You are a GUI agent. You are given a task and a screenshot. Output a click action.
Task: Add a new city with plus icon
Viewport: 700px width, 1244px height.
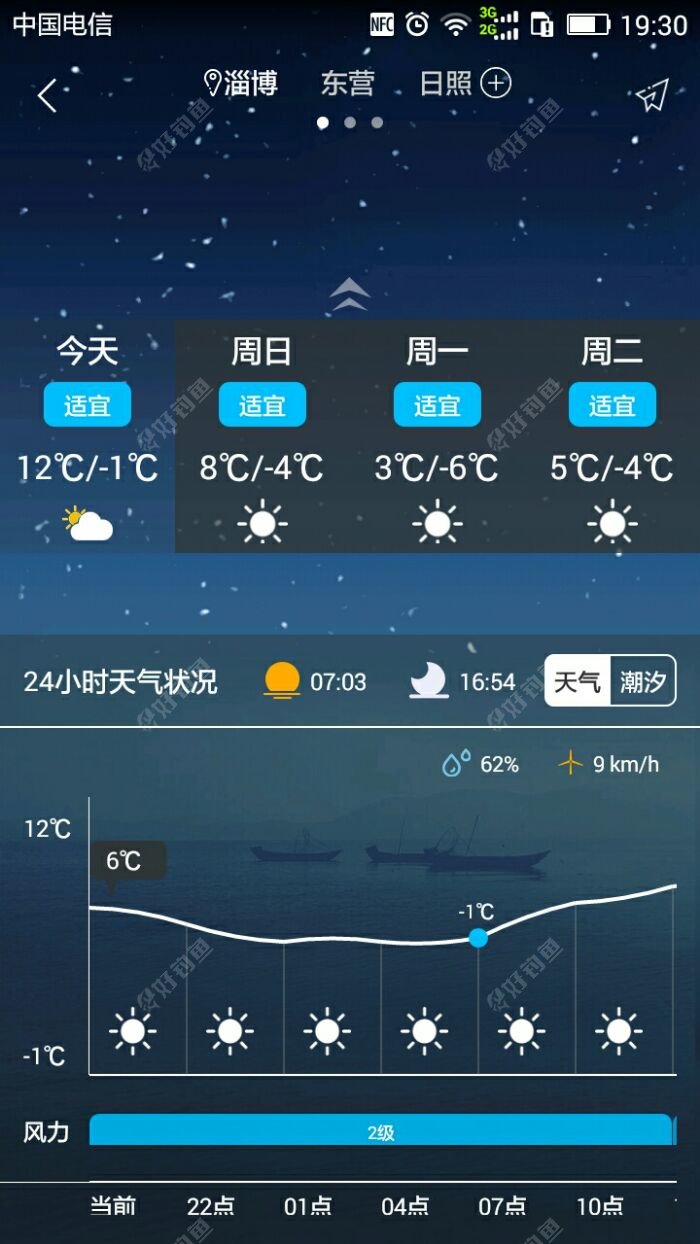coord(496,83)
